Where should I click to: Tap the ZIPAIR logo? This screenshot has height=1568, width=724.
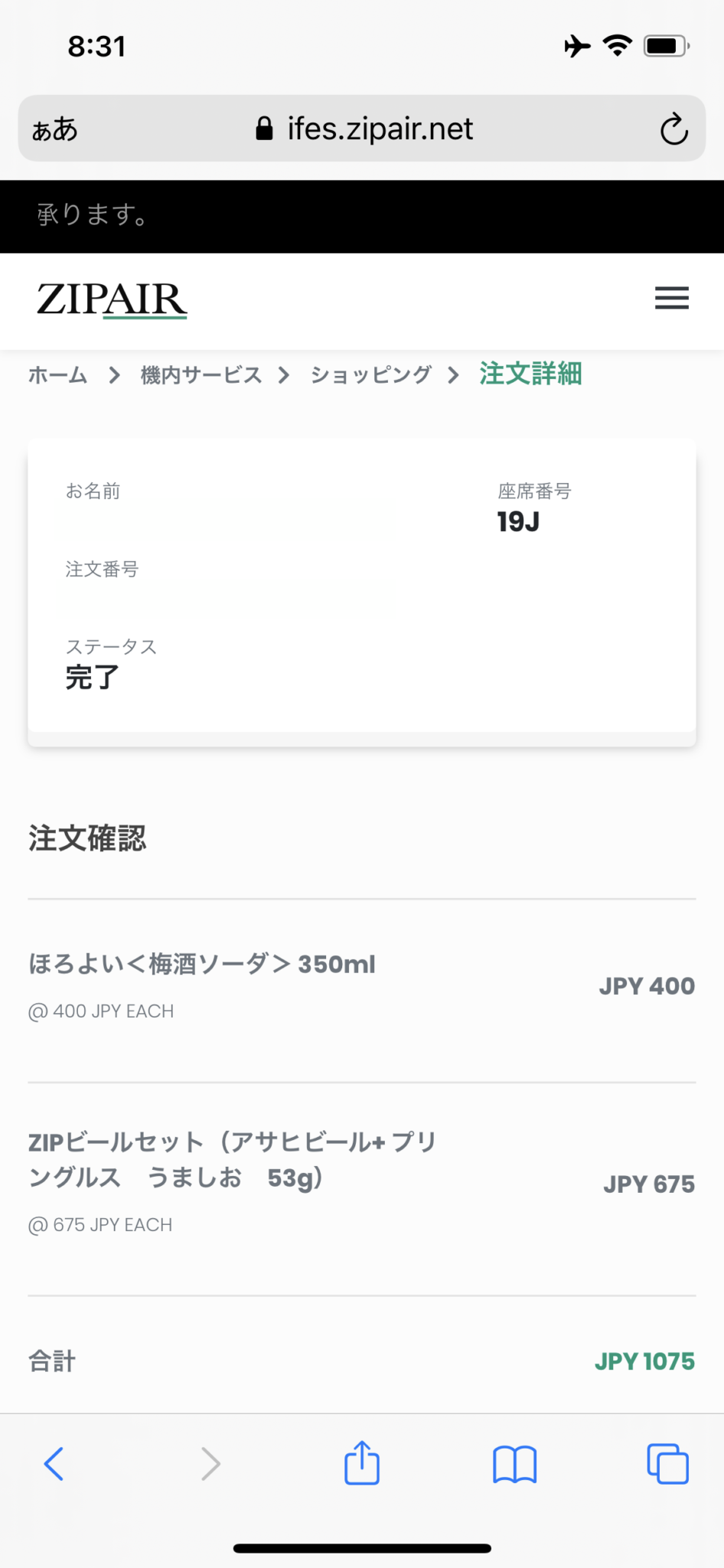(x=112, y=300)
